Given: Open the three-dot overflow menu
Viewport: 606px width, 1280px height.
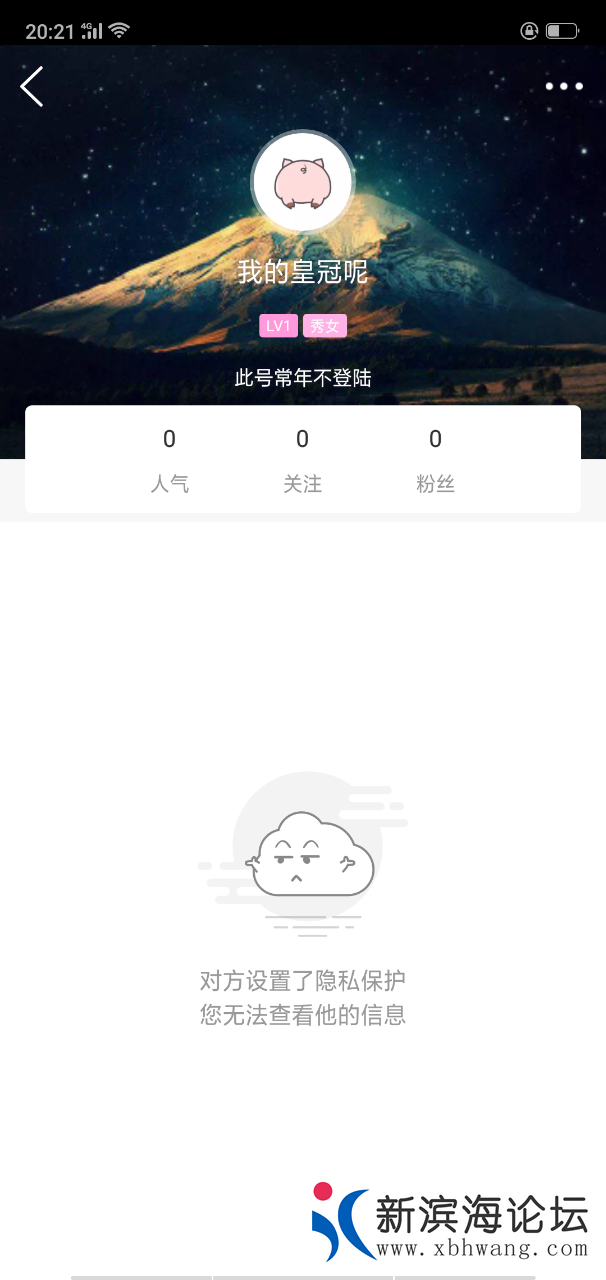Looking at the screenshot, I should (564, 87).
